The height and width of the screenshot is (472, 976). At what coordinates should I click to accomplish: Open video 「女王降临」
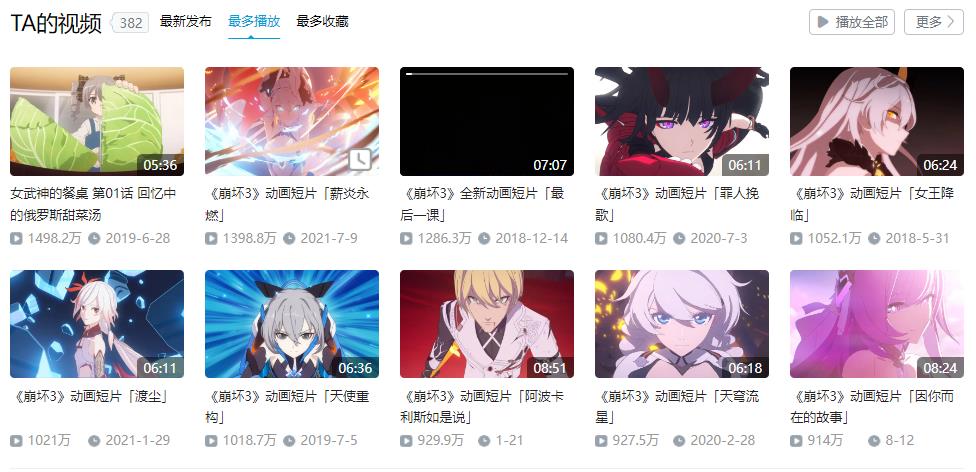click(876, 122)
